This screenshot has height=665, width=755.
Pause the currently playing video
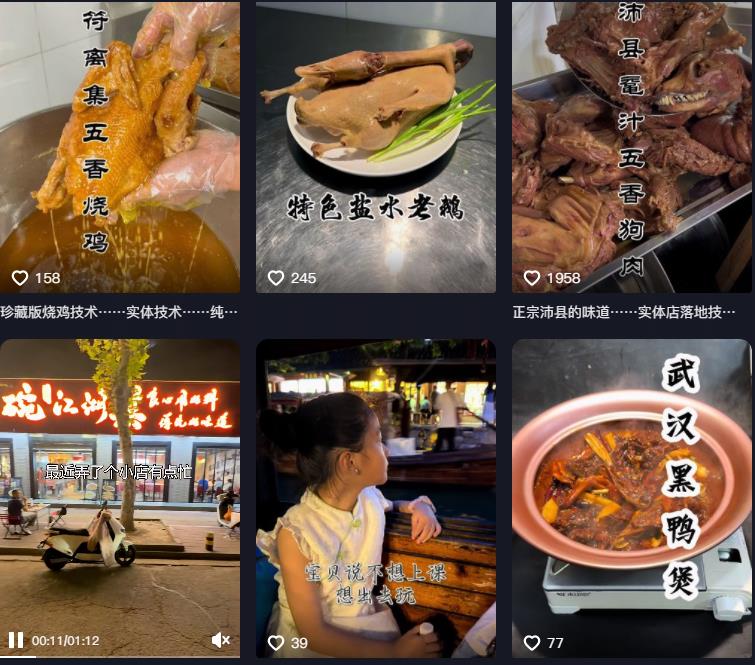16,640
